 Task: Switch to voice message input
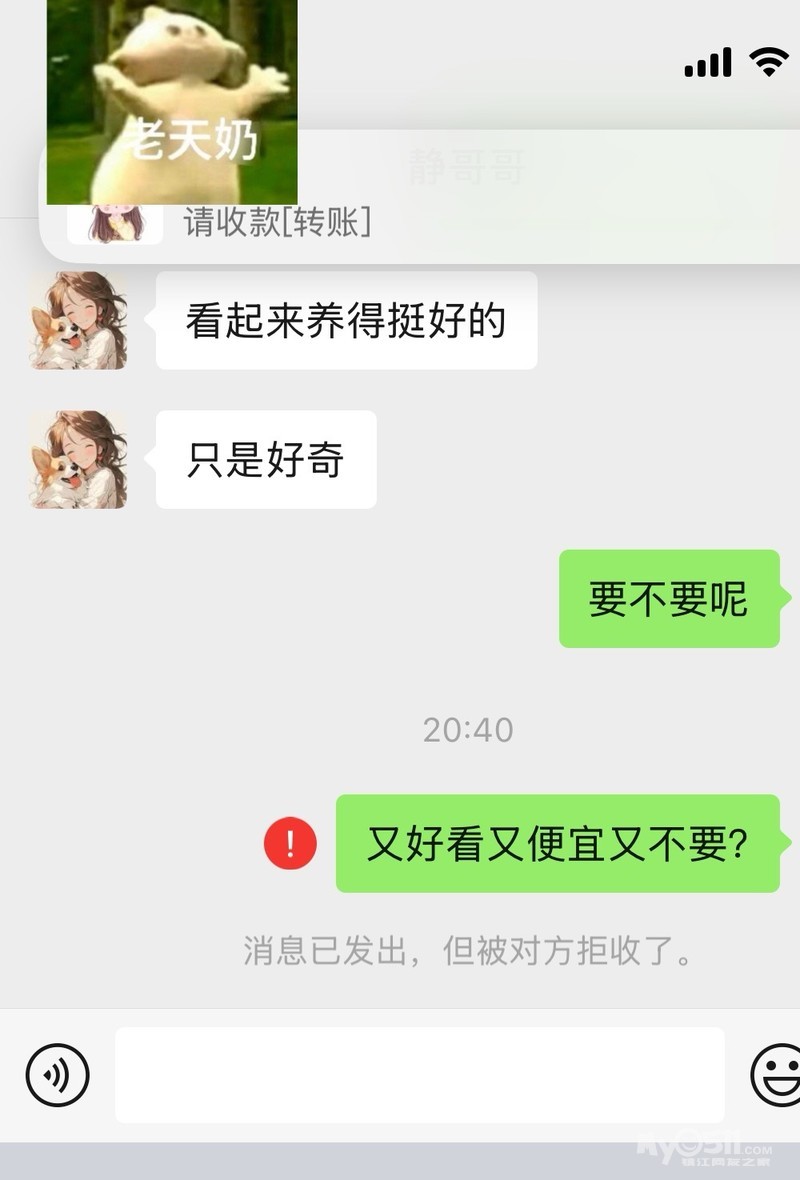57,1075
